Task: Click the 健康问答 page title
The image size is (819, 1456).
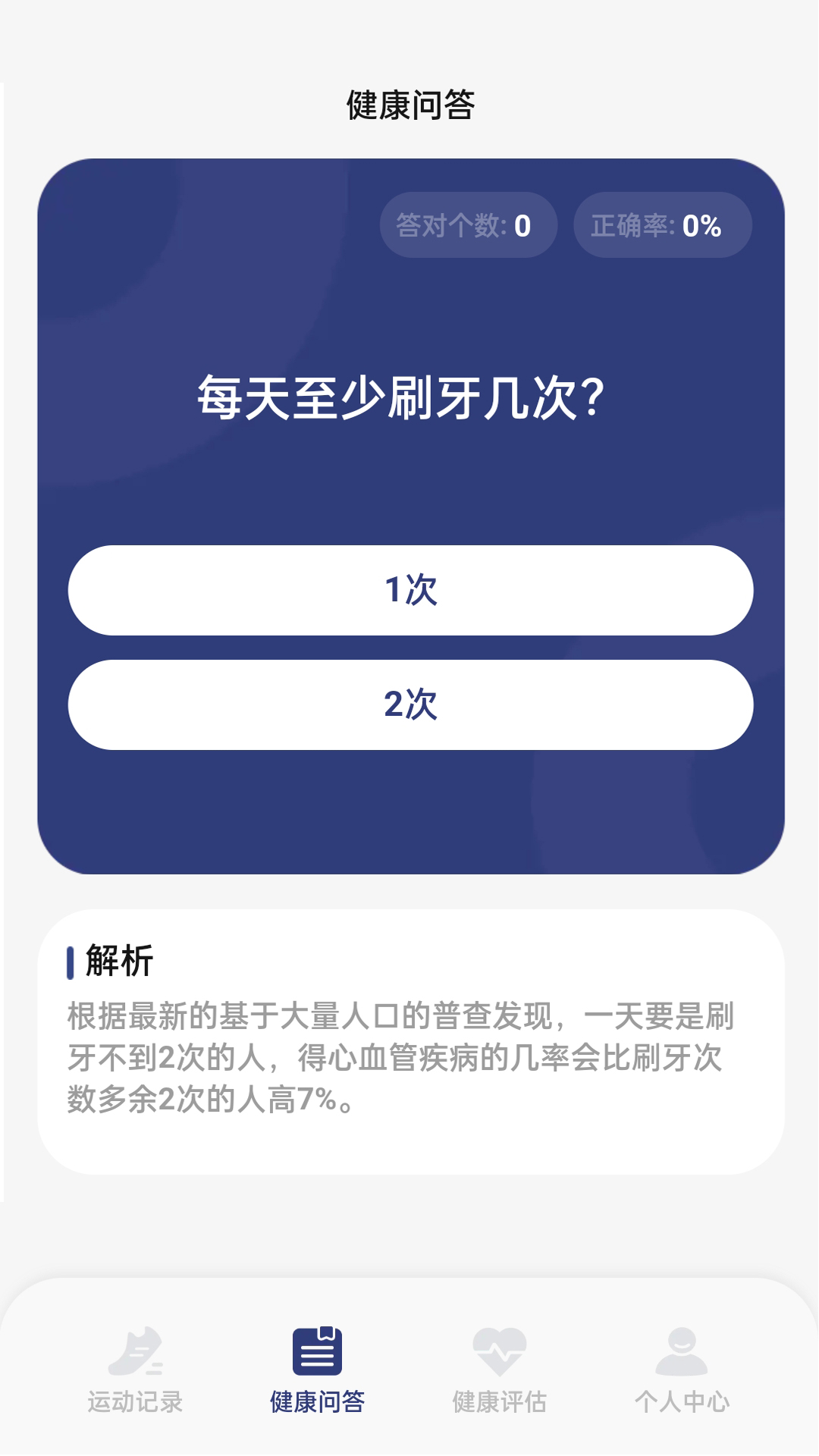Action: coord(409,104)
